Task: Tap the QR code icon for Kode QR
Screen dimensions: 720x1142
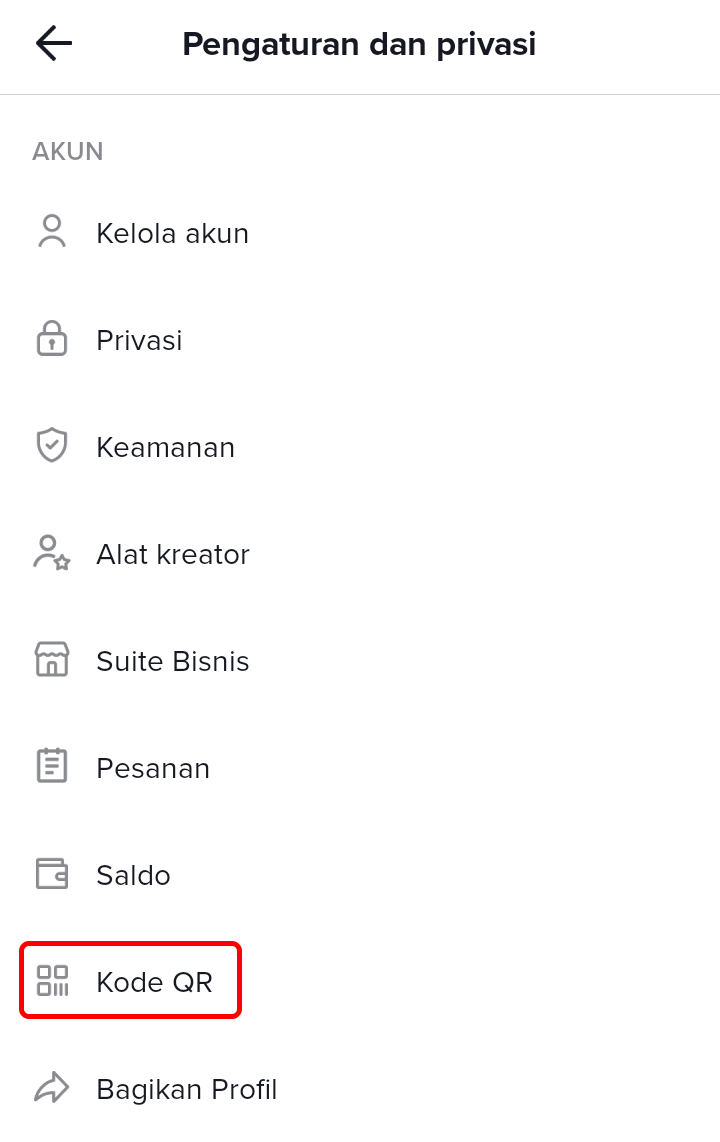Action: (54, 980)
